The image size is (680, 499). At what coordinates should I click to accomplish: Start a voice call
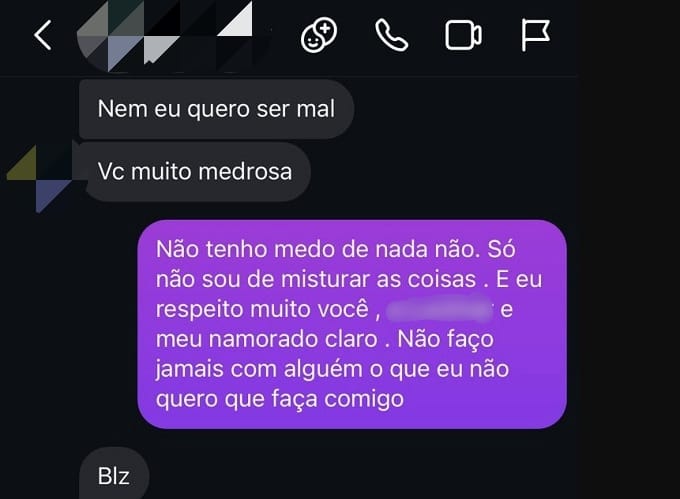click(391, 35)
